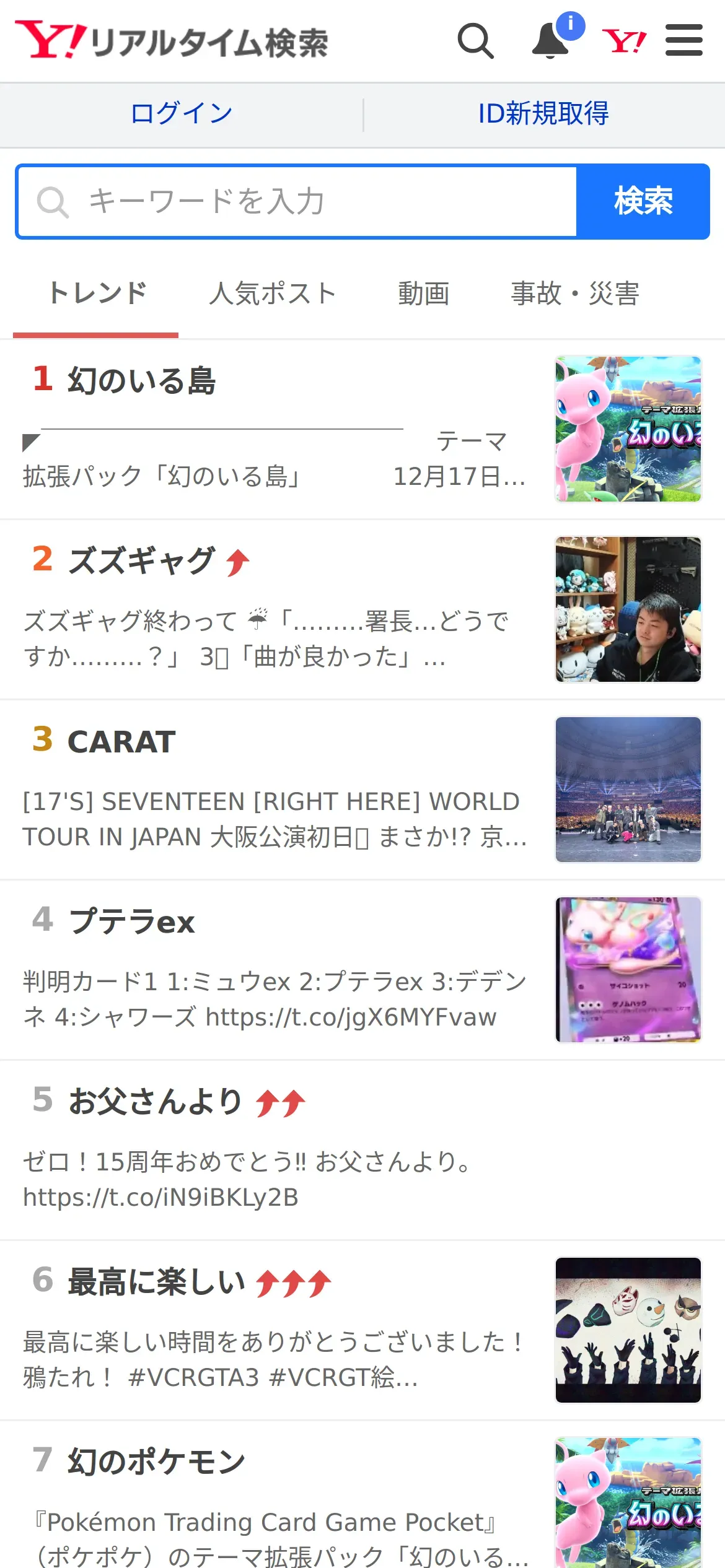View trend 5 お父さんより
Image resolution: width=725 pixels, height=1568 pixels.
155,1102
